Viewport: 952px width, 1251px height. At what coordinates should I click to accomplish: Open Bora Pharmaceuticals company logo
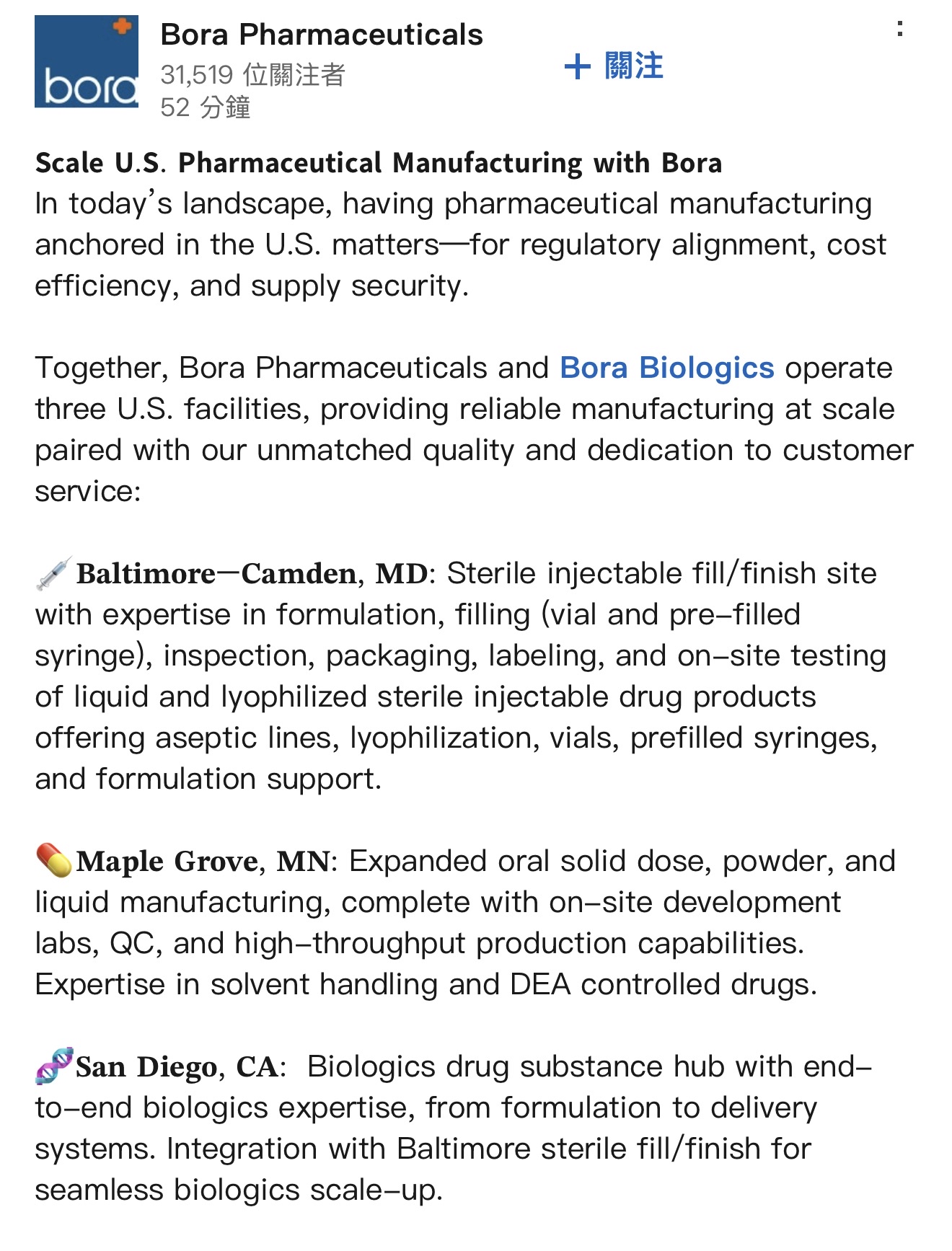pos(87,61)
